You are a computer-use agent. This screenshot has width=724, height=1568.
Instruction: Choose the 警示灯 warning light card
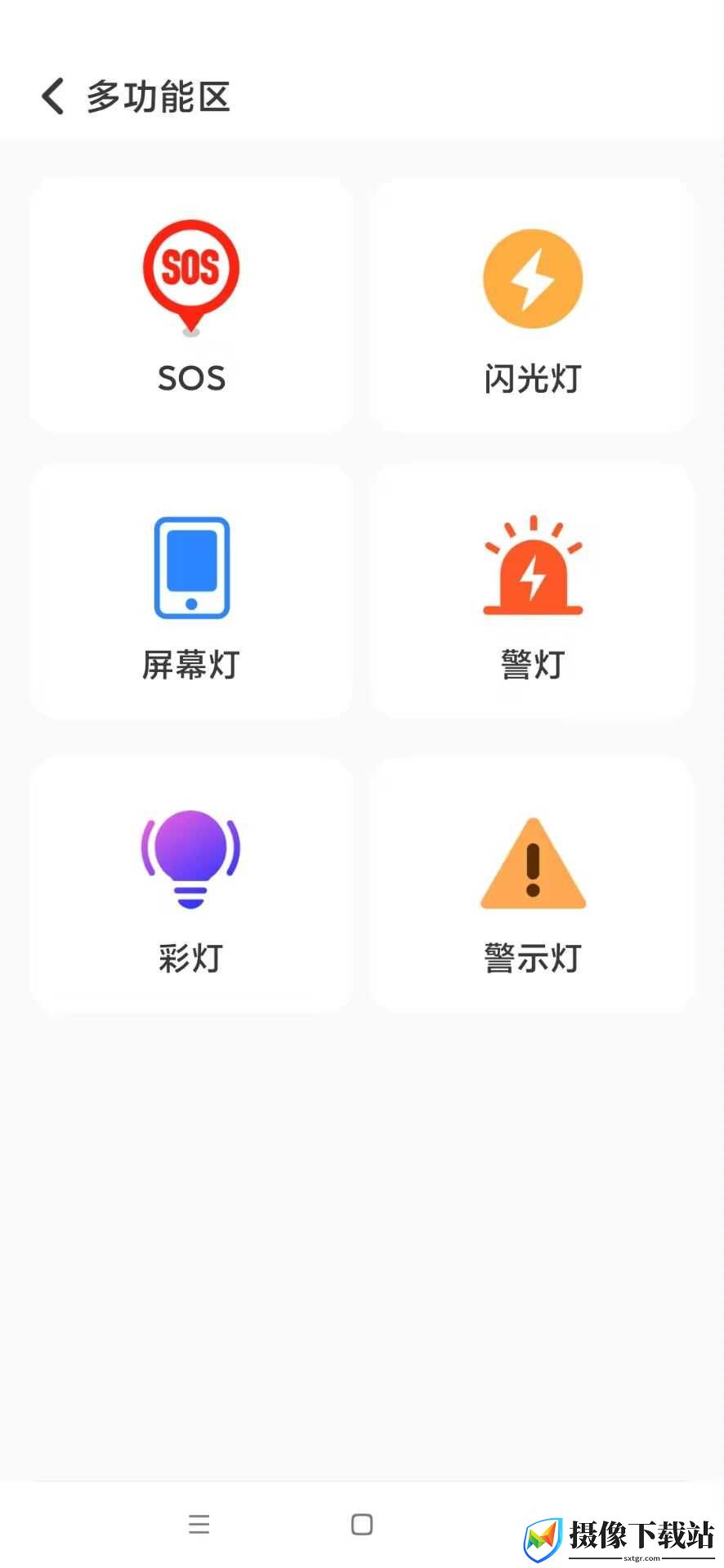click(533, 884)
